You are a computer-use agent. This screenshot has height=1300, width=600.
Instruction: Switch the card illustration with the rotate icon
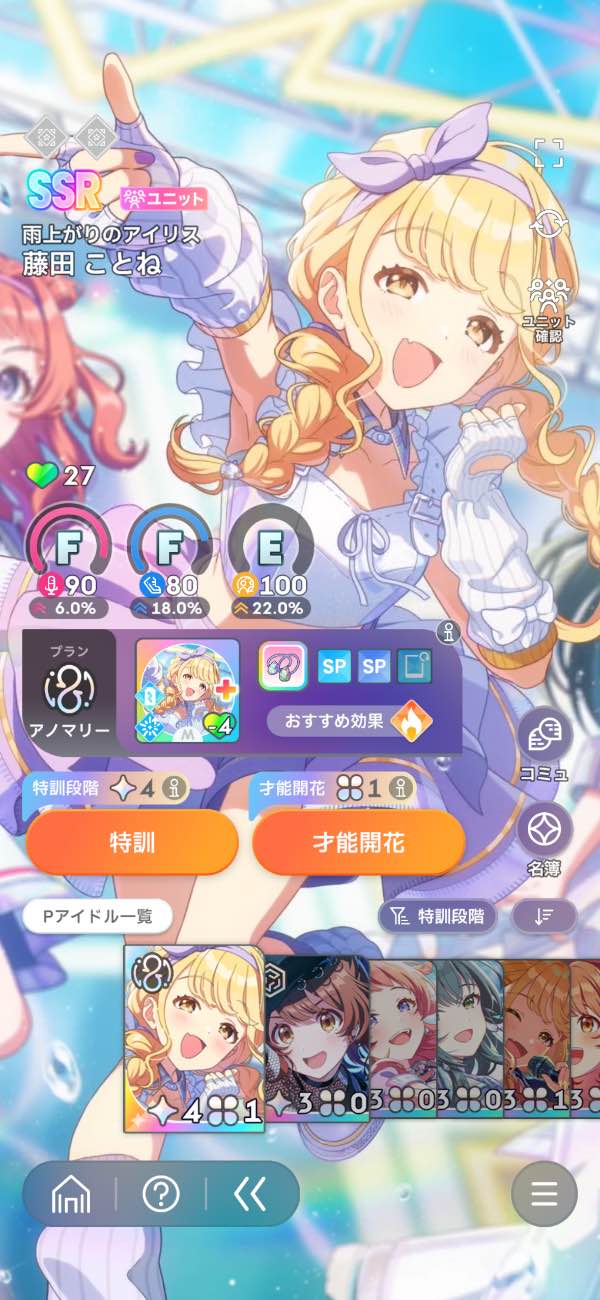[548, 222]
